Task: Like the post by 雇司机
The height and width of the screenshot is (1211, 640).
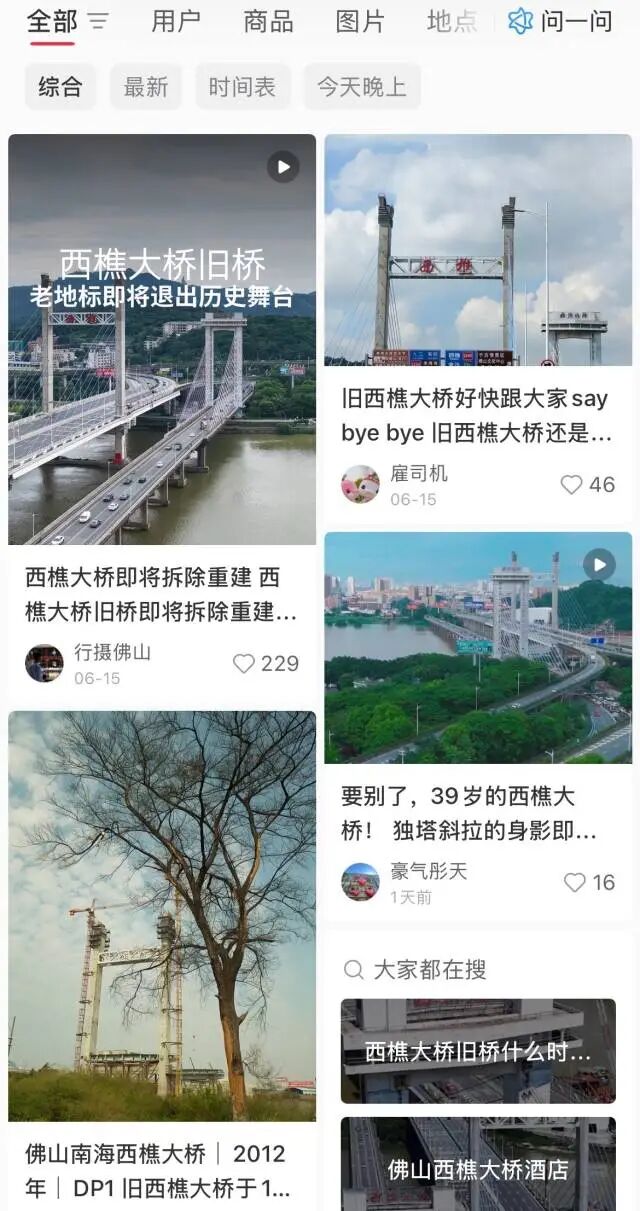Action: 587,485
